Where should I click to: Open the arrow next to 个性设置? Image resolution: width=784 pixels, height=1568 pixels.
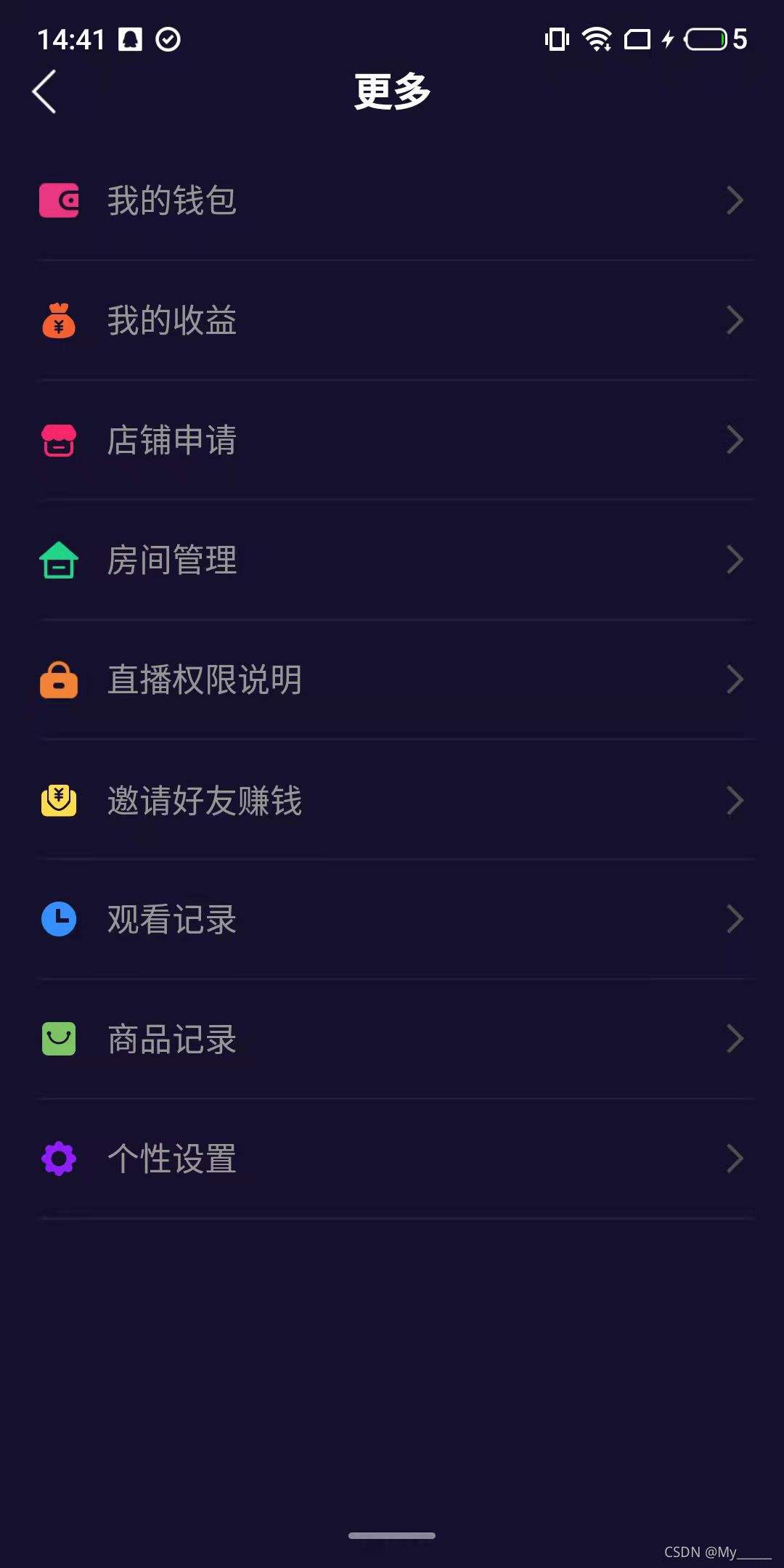pos(735,1159)
